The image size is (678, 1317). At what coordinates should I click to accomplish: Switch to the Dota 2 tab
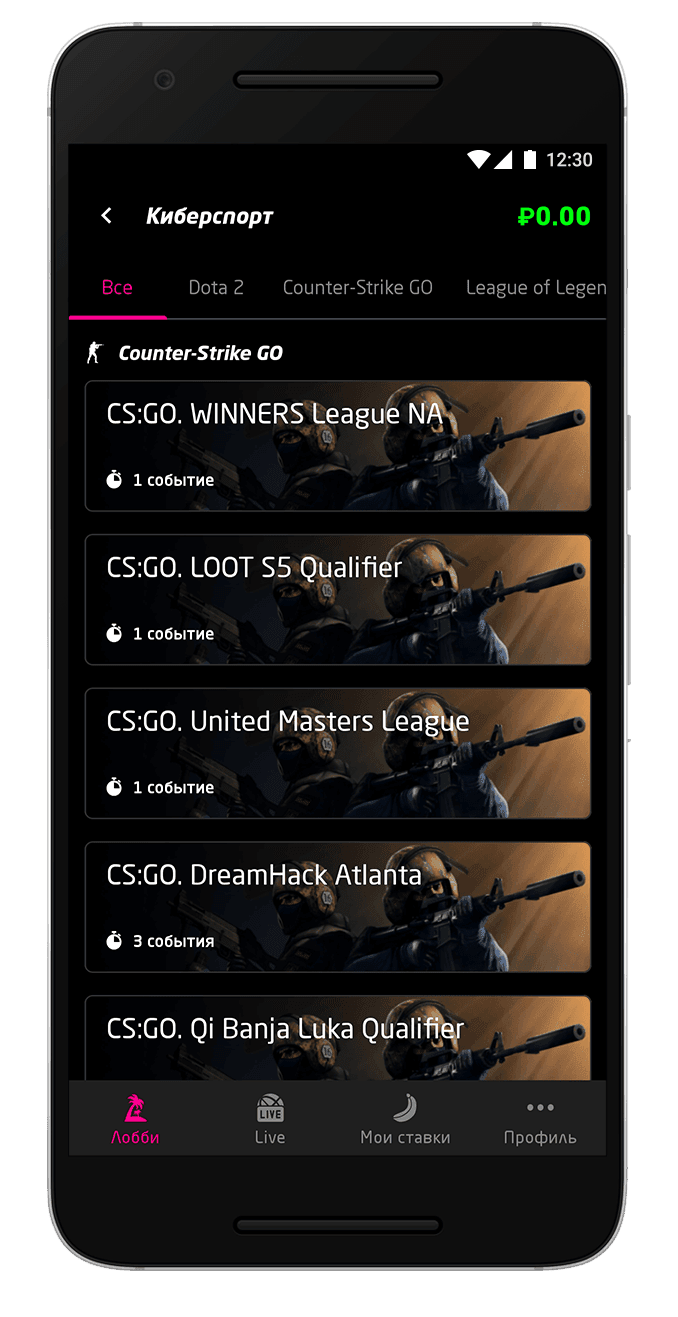pyautogui.click(x=216, y=288)
